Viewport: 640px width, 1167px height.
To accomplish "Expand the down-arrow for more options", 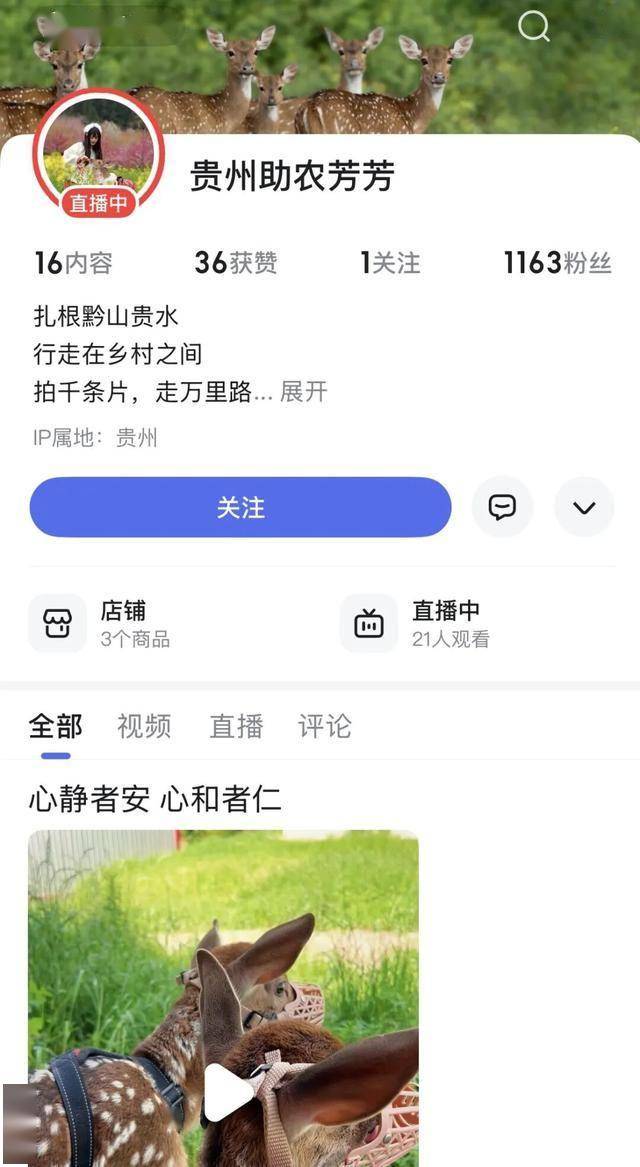I will click(x=584, y=507).
